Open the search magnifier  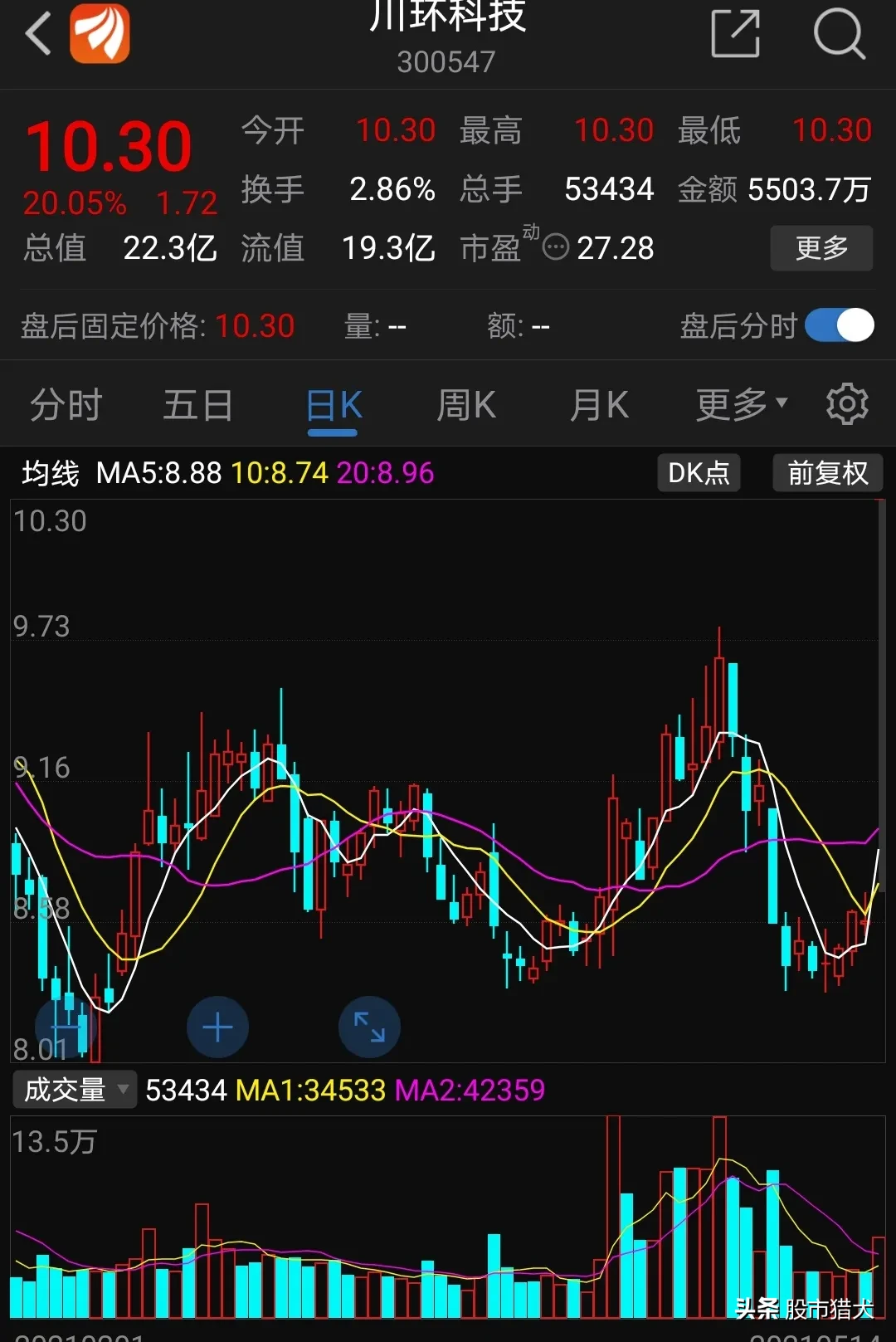[839, 34]
